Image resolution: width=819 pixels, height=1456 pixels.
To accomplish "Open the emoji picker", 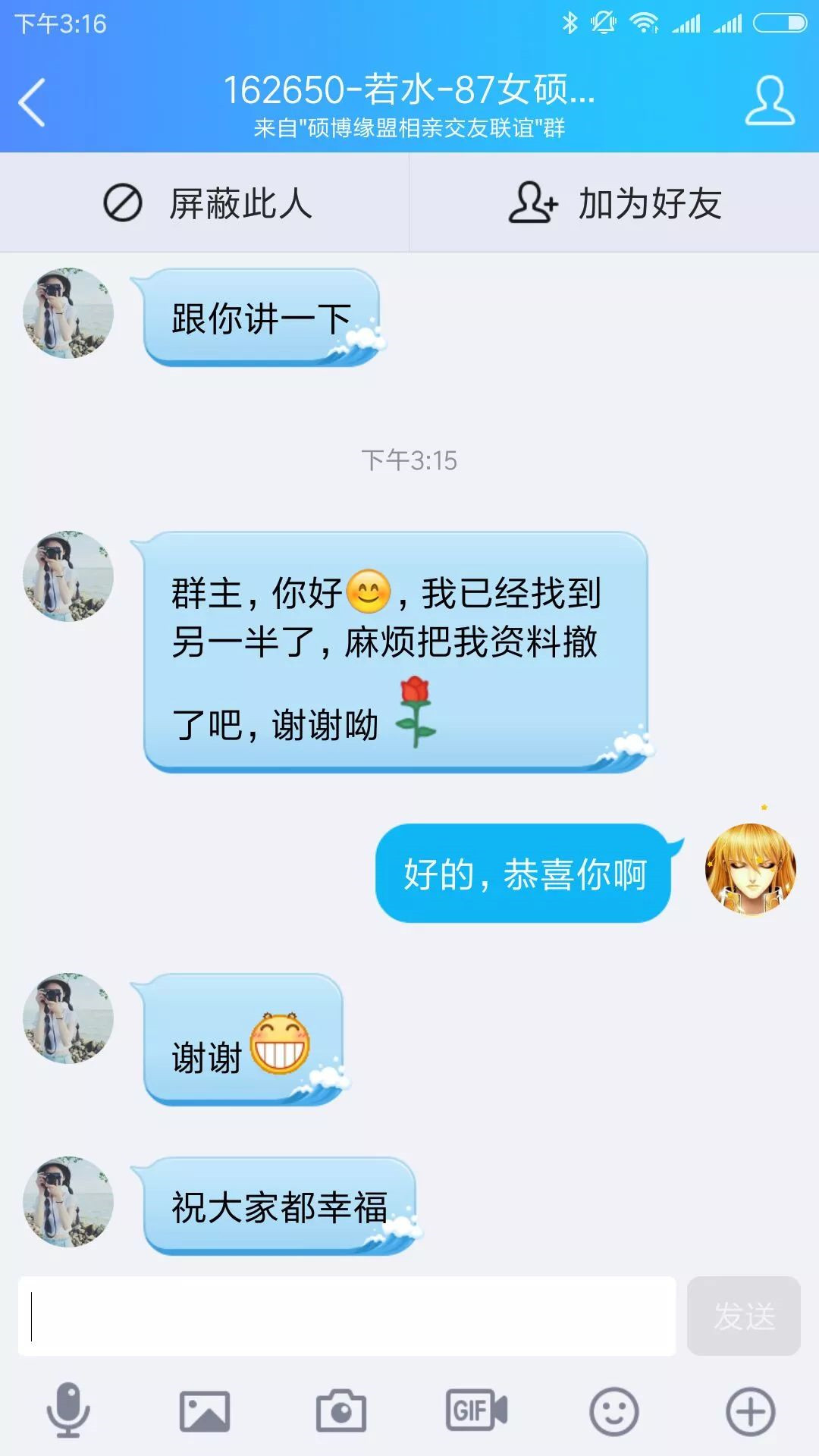I will (613, 1411).
